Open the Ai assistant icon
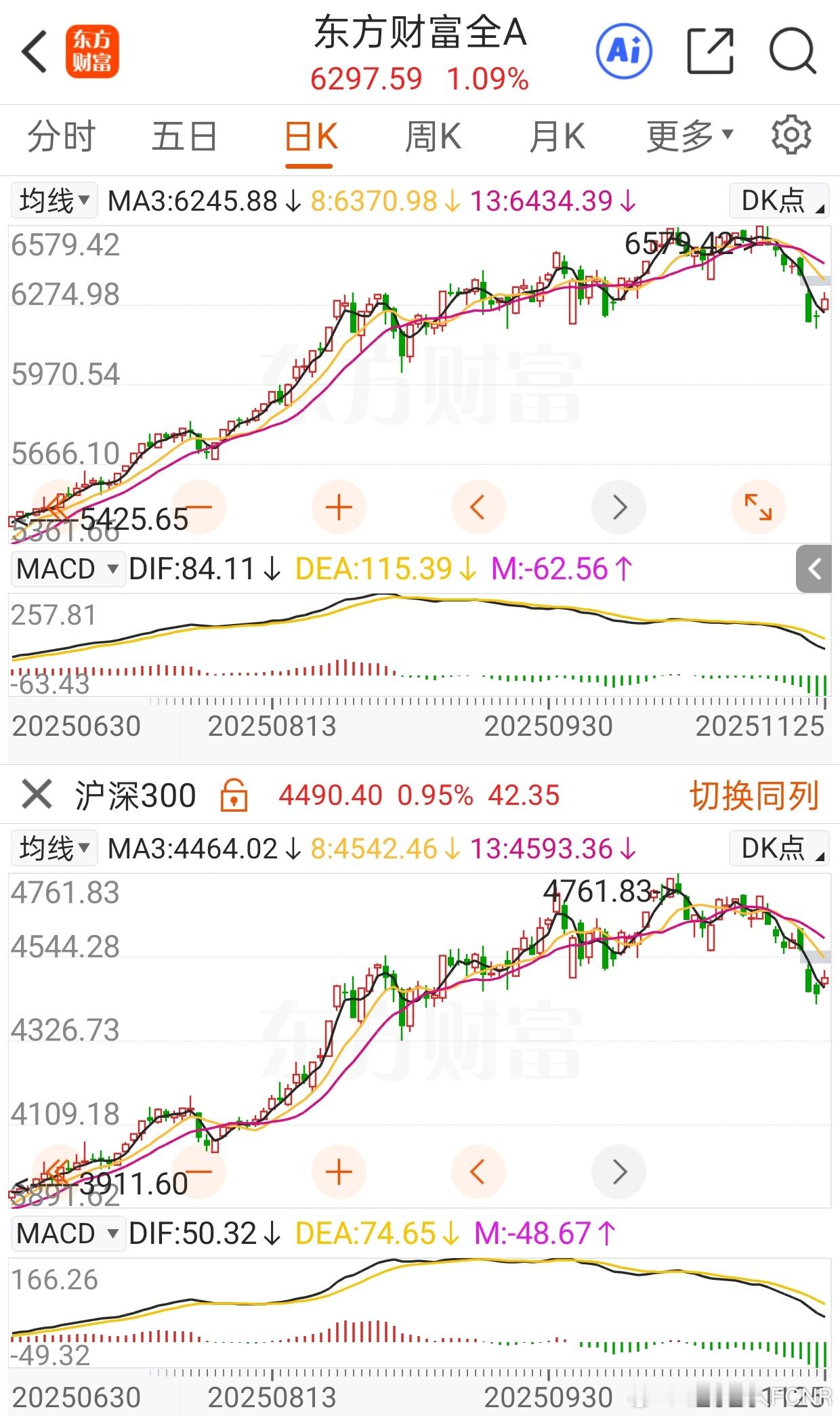The height and width of the screenshot is (1416, 840). click(623, 51)
